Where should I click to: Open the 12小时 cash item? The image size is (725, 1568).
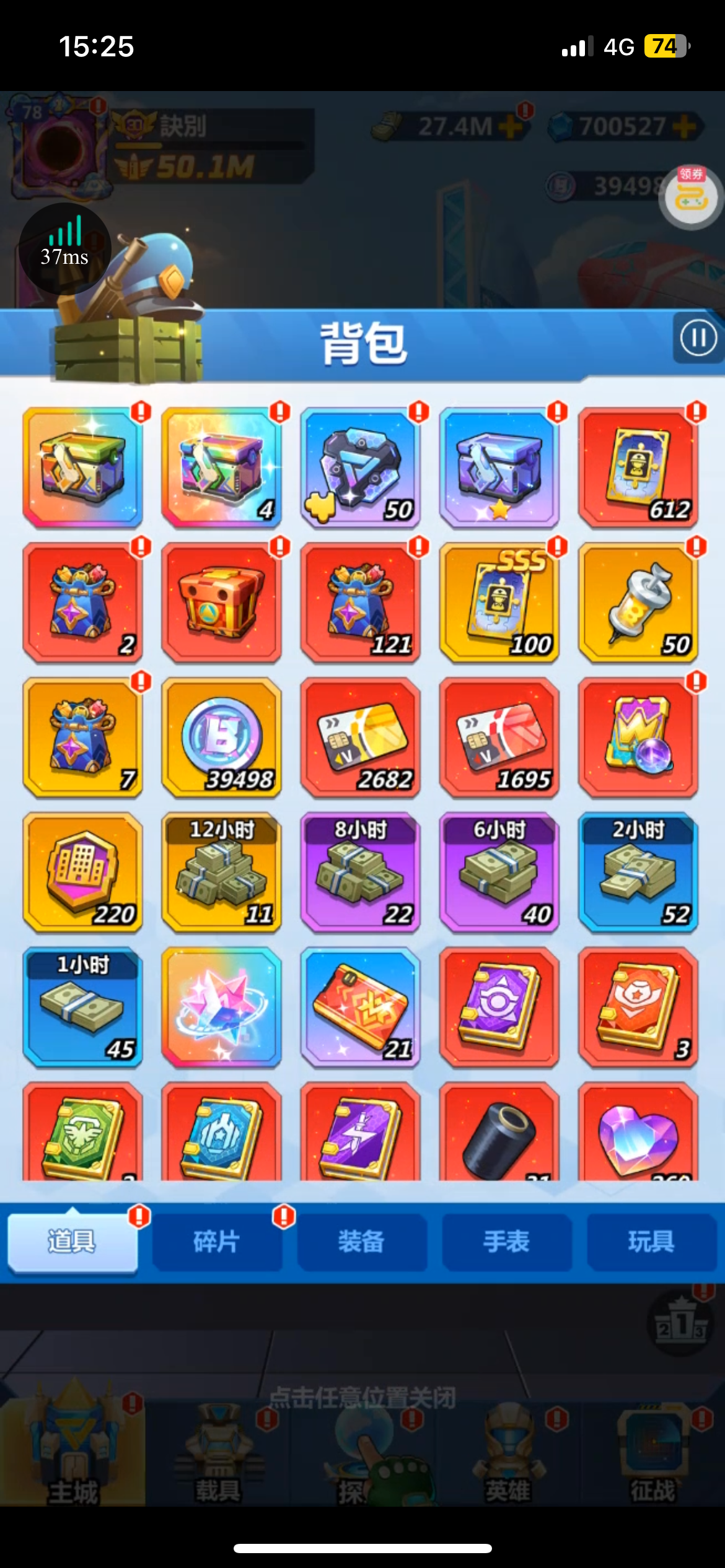tap(221, 871)
